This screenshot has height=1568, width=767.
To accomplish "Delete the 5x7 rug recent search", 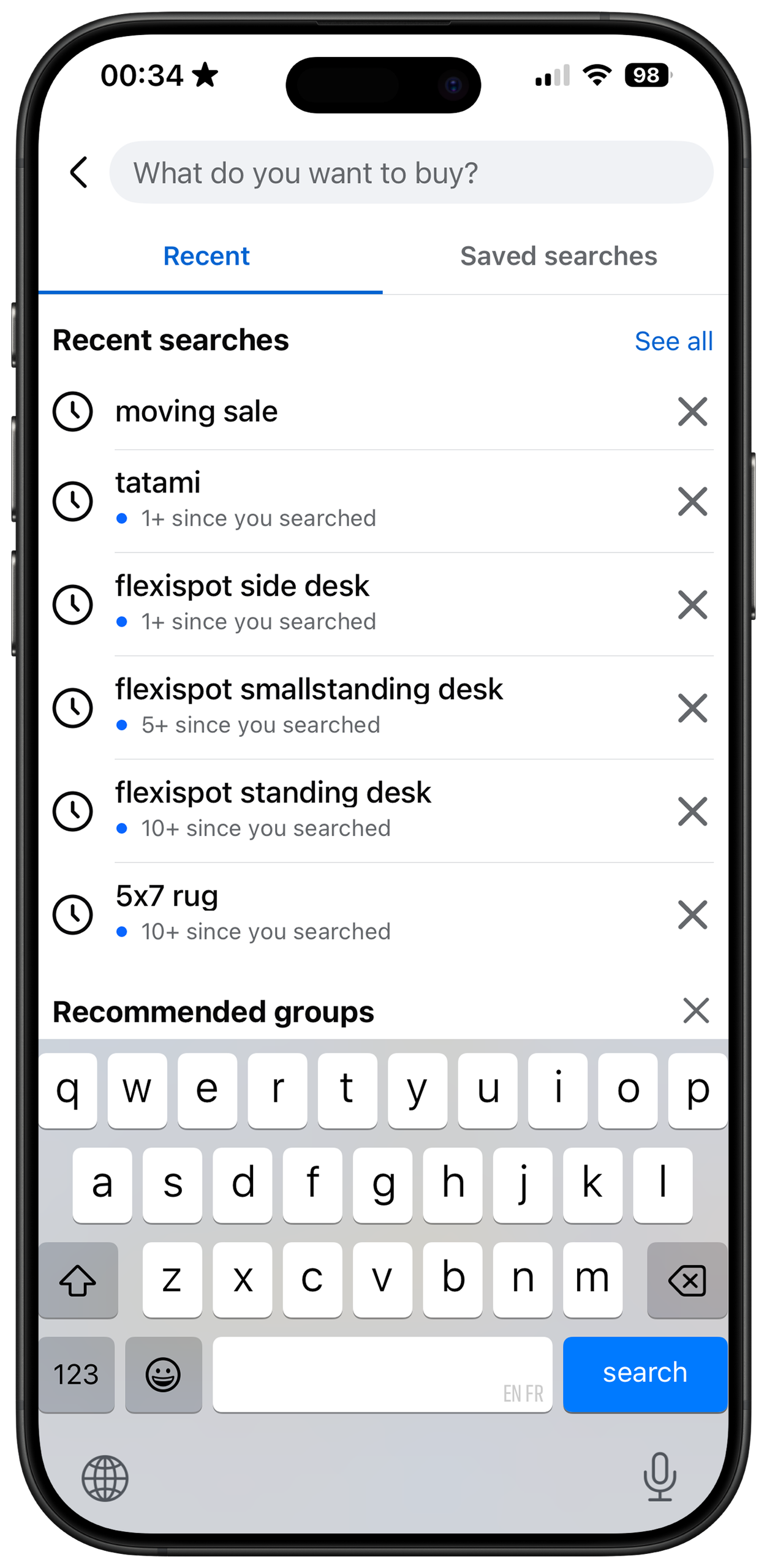I will [x=692, y=914].
